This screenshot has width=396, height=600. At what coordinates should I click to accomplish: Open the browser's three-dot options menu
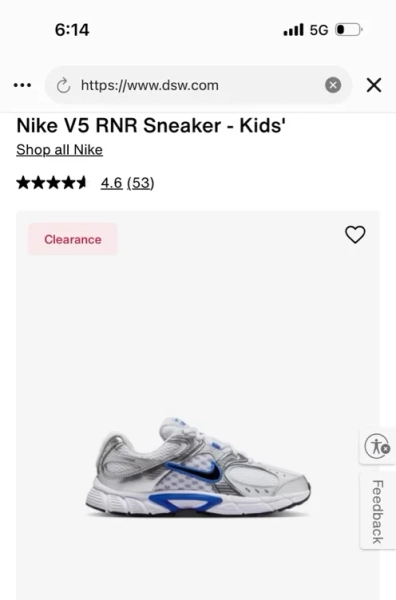pyautogui.click(x=22, y=85)
